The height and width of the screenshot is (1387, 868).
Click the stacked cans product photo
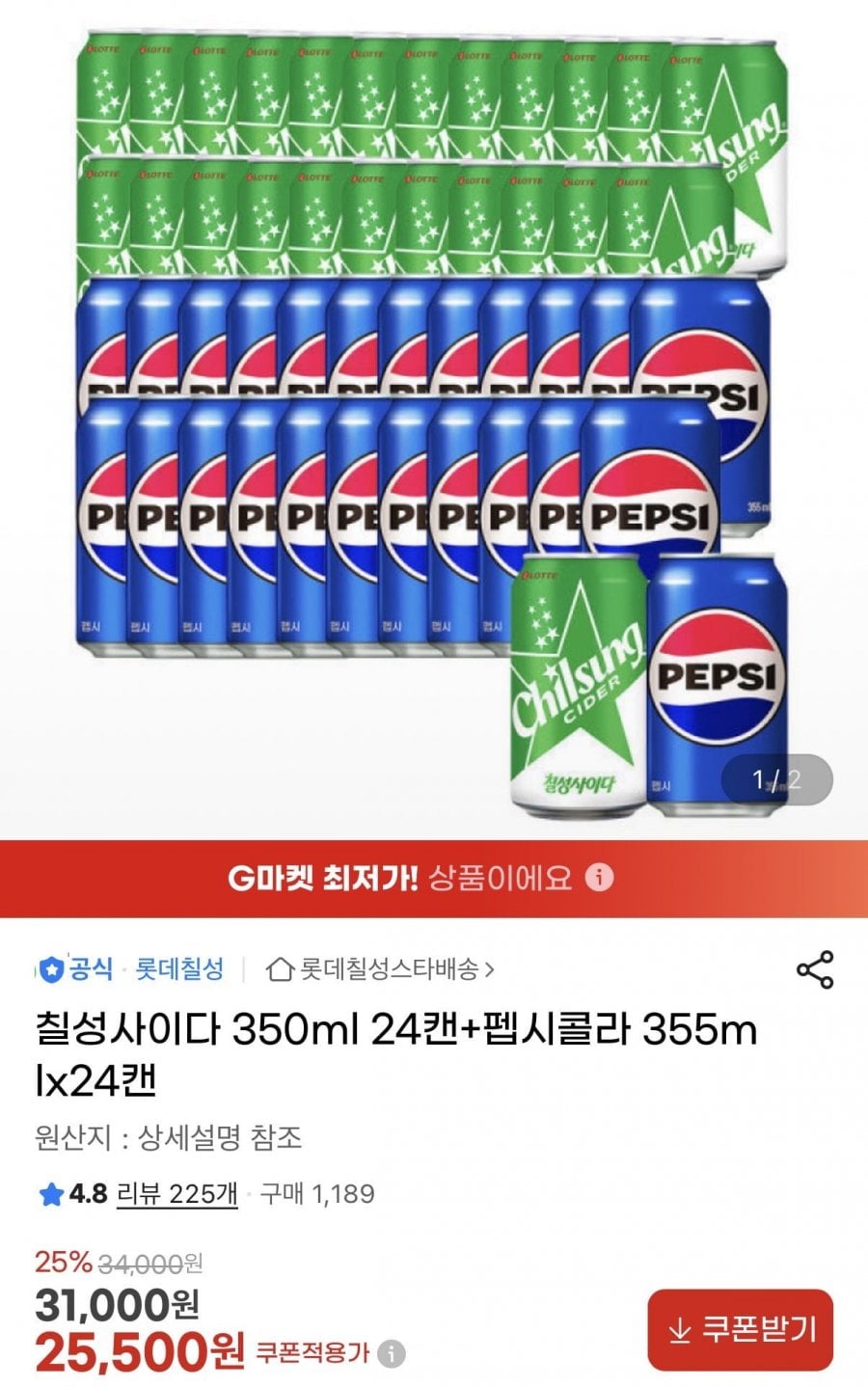[x=386, y=386]
